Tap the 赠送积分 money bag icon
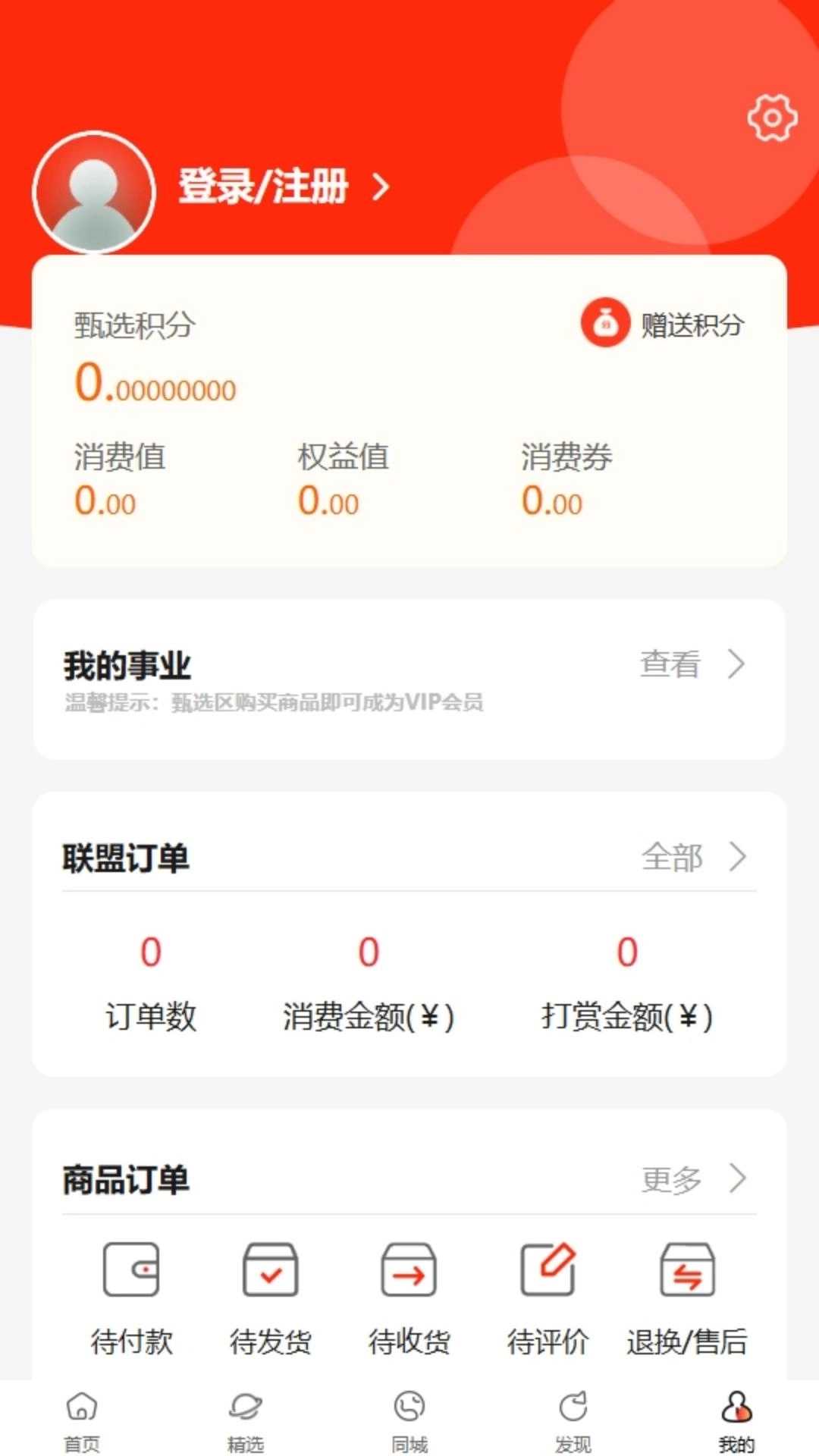The width and height of the screenshot is (819, 1456). [x=604, y=325]
